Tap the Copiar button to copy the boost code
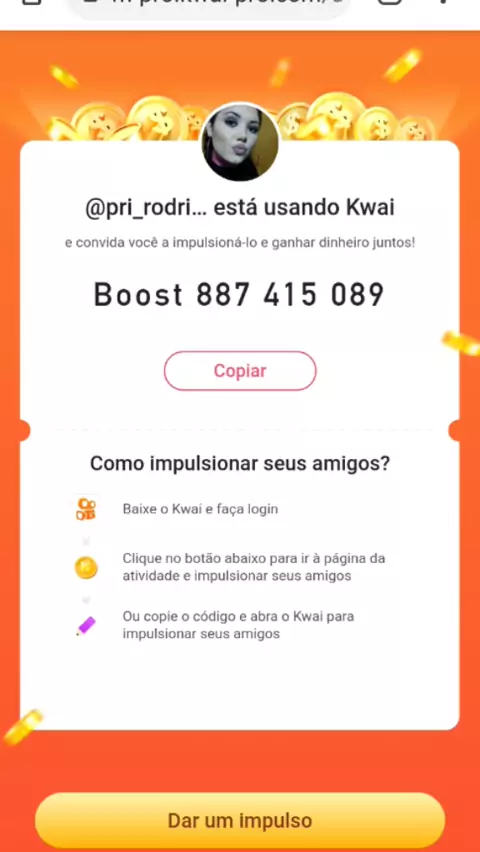This screenshot has height=852, width=480. (x=240, y=371)
